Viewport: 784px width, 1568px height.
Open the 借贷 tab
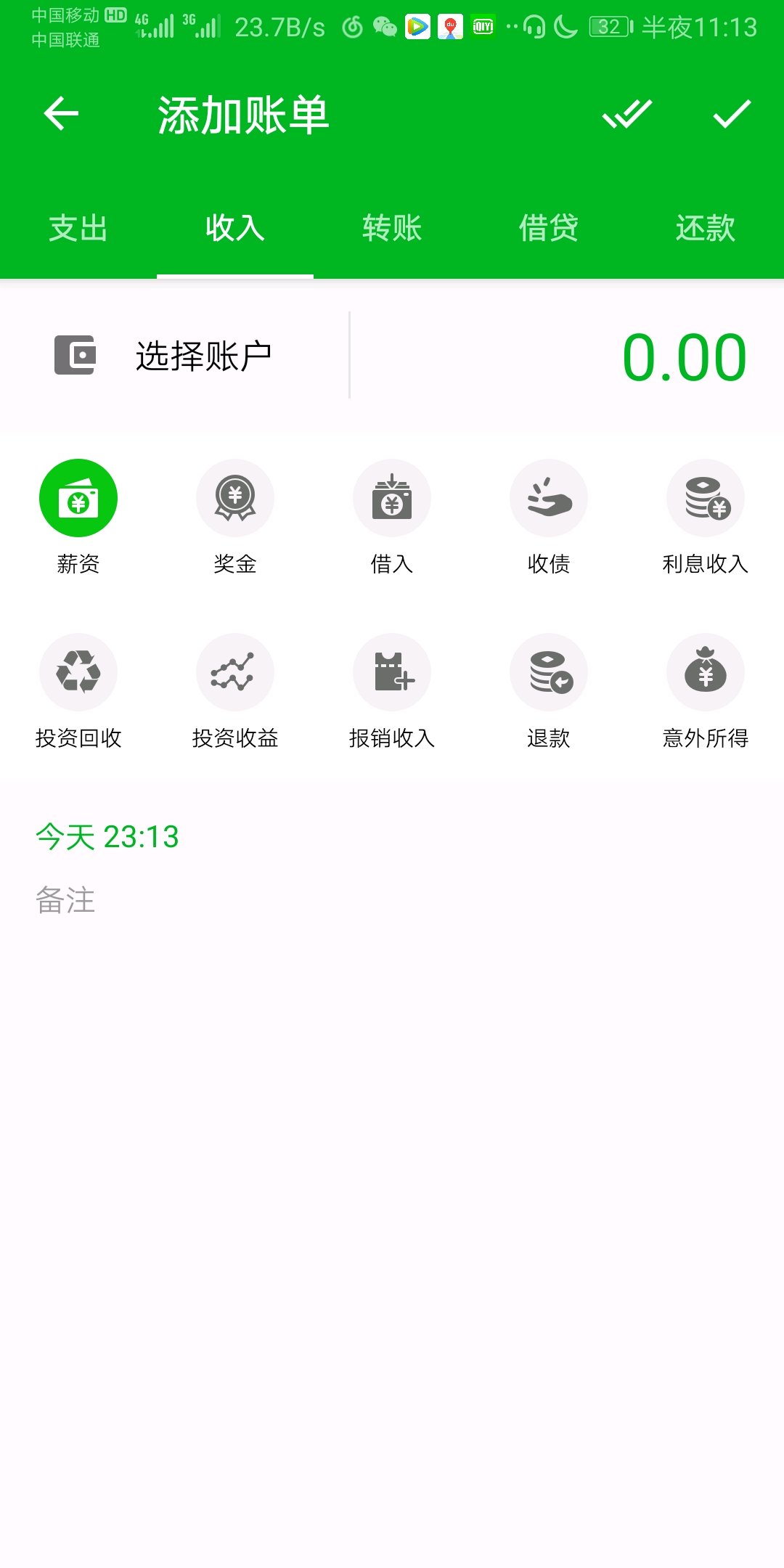pyautogui.click(x=549, y=228)
